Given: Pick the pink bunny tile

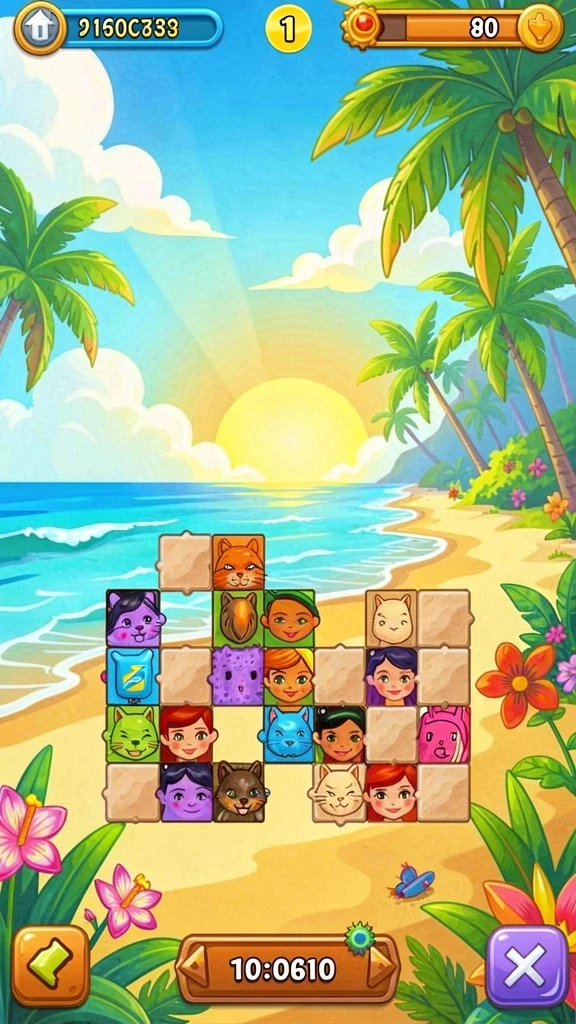Looking at the screenshot, I should [444, 733].
